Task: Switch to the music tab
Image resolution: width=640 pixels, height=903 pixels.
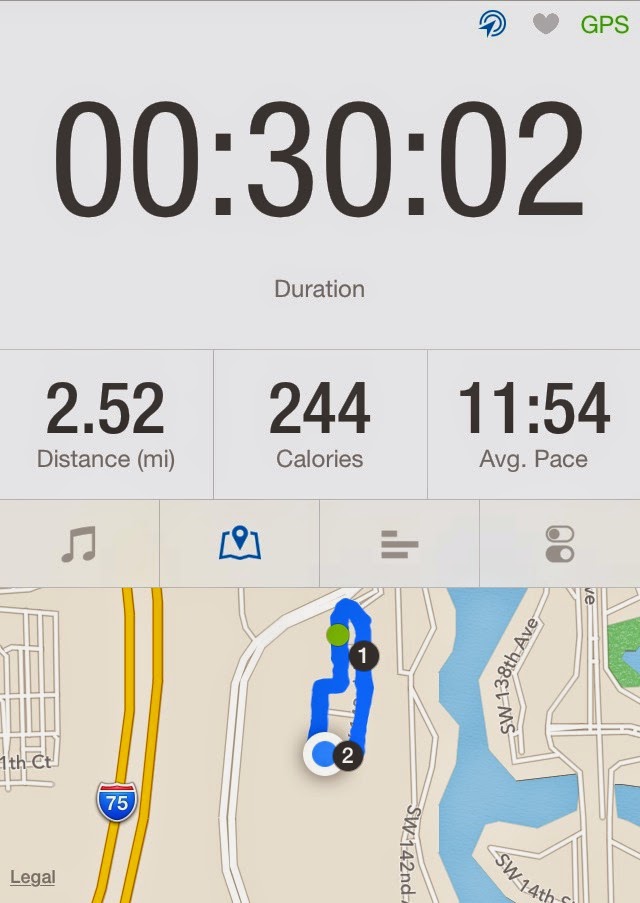Action: pos(79,544)
